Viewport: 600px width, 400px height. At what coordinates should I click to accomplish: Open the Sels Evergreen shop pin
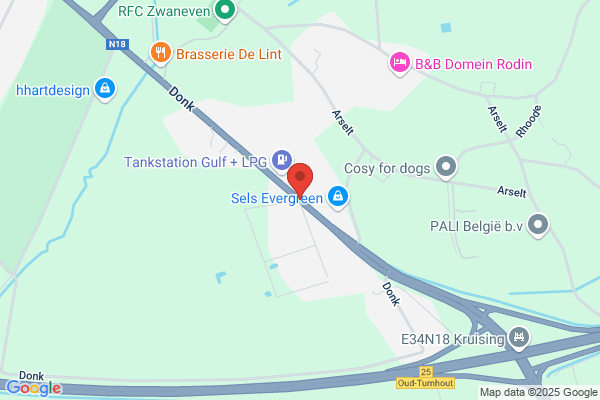pyautogui.click(x=338, y=198)
